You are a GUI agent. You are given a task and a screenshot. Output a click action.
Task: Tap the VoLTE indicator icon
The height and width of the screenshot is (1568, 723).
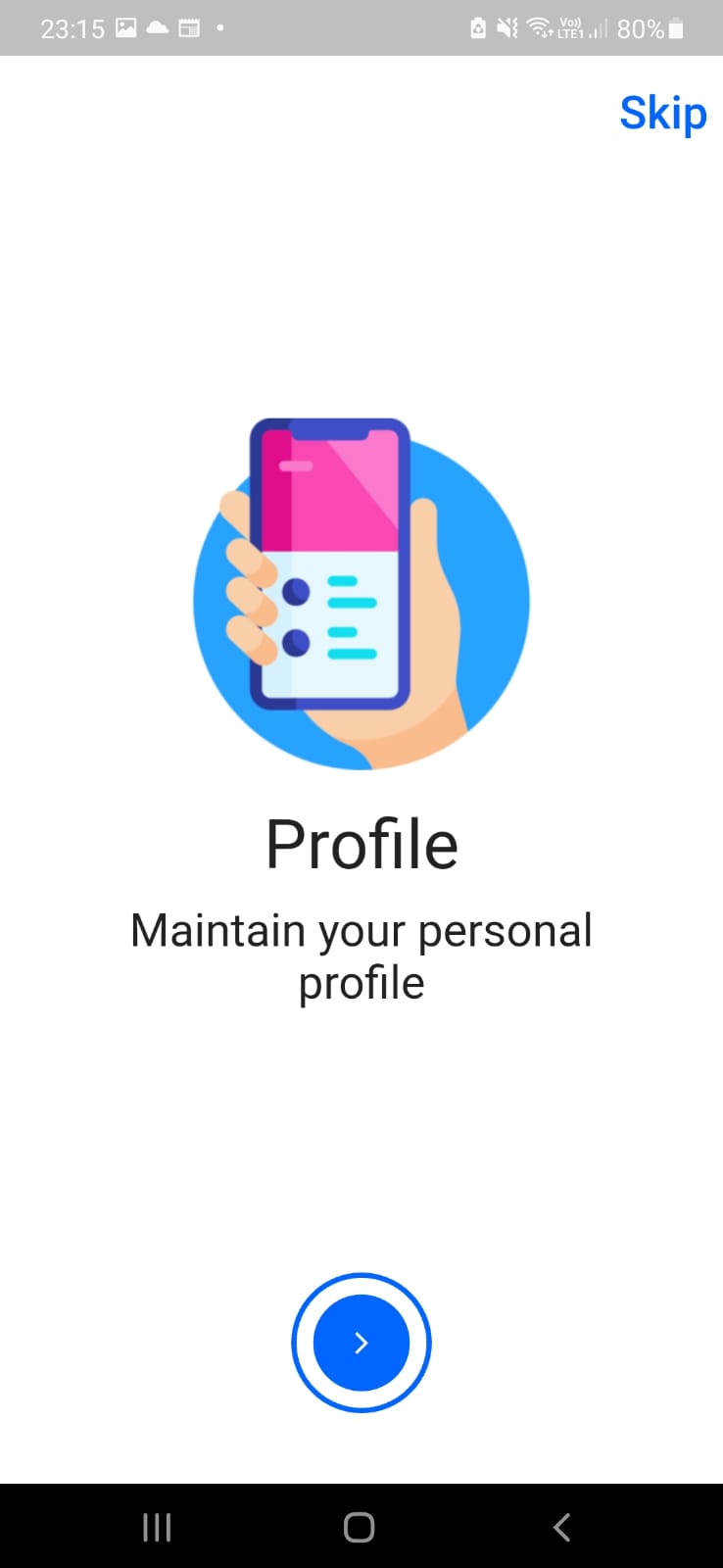tap(570, 27)
